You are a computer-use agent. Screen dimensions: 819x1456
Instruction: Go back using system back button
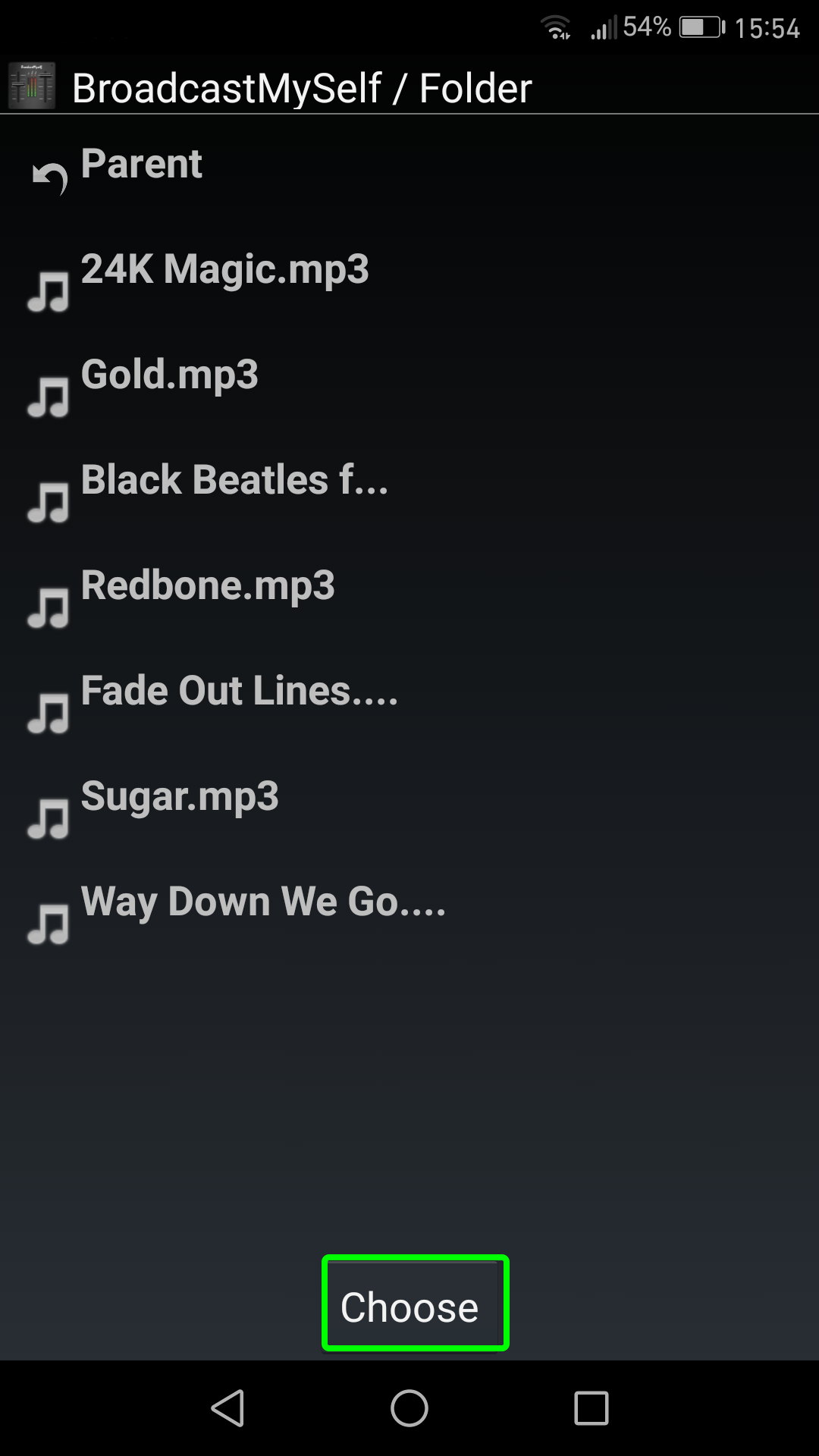(x=227, y=1408)
